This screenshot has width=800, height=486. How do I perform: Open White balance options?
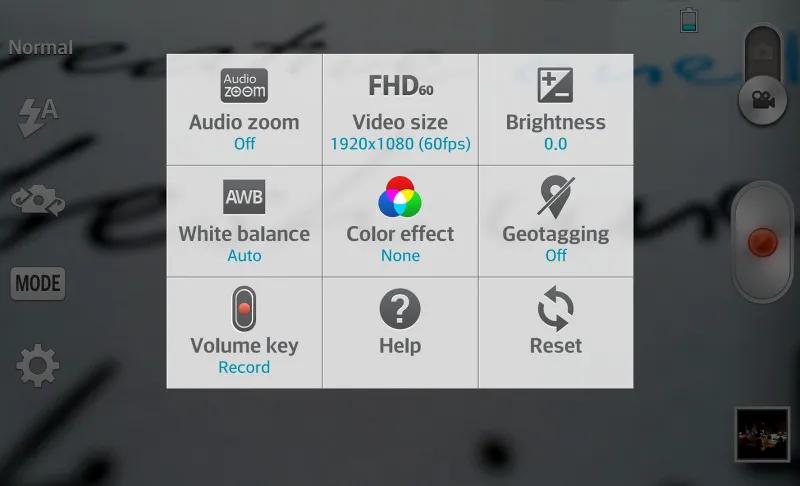point(244,221)
